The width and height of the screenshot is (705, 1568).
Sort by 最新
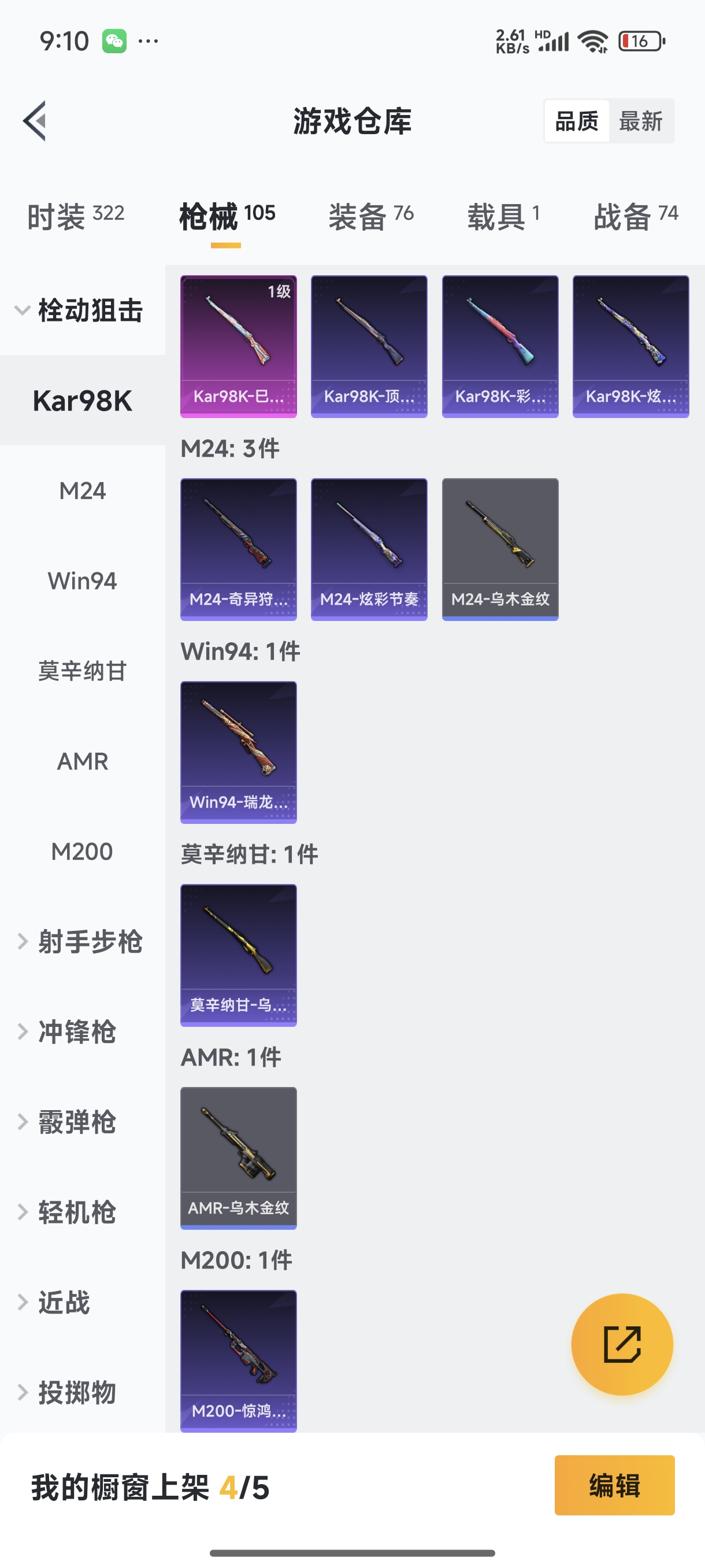(x=640, y=121)
